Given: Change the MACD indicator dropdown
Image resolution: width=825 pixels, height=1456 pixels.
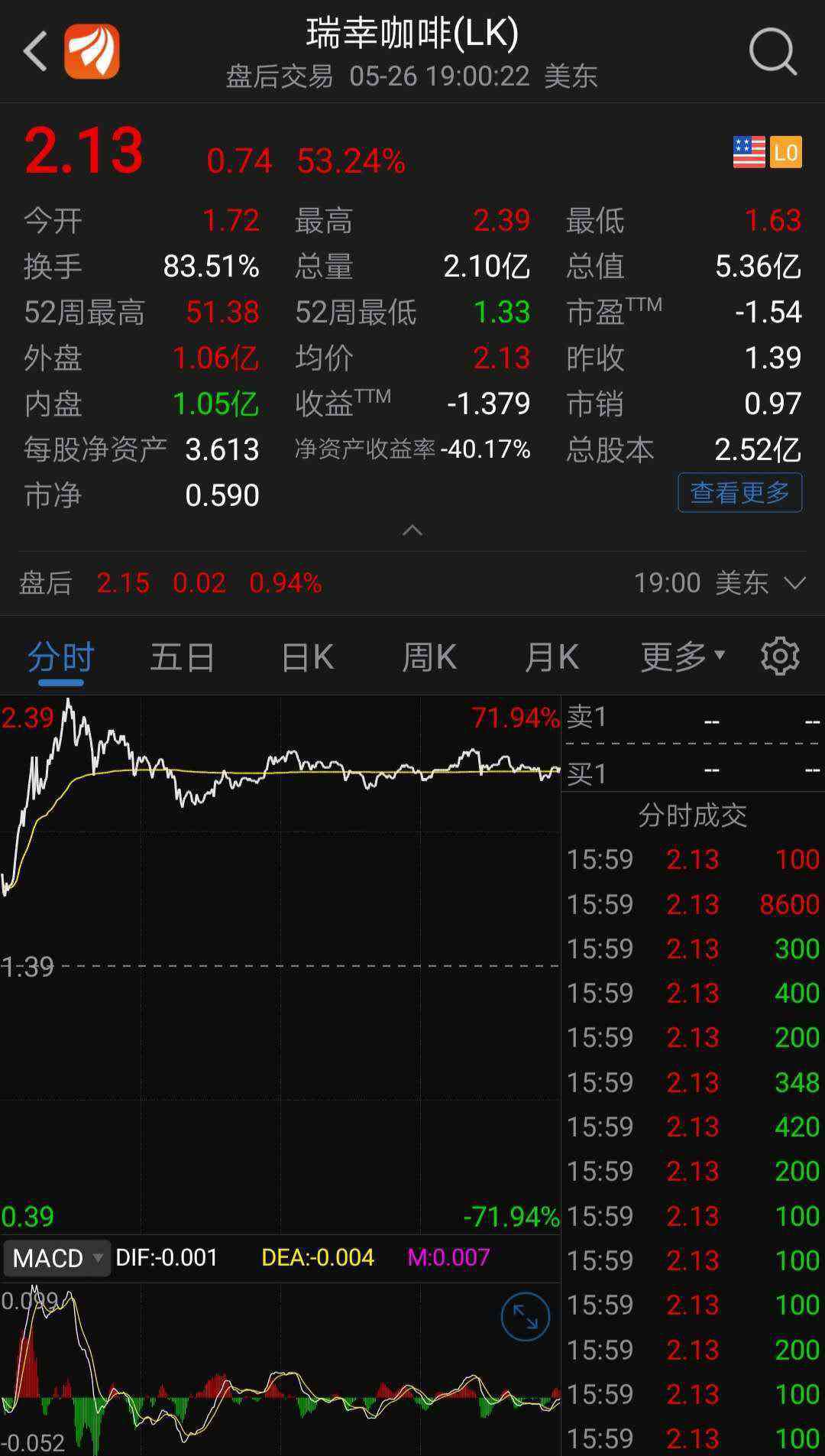Looking at the screenshot, I should point(57,1258).
